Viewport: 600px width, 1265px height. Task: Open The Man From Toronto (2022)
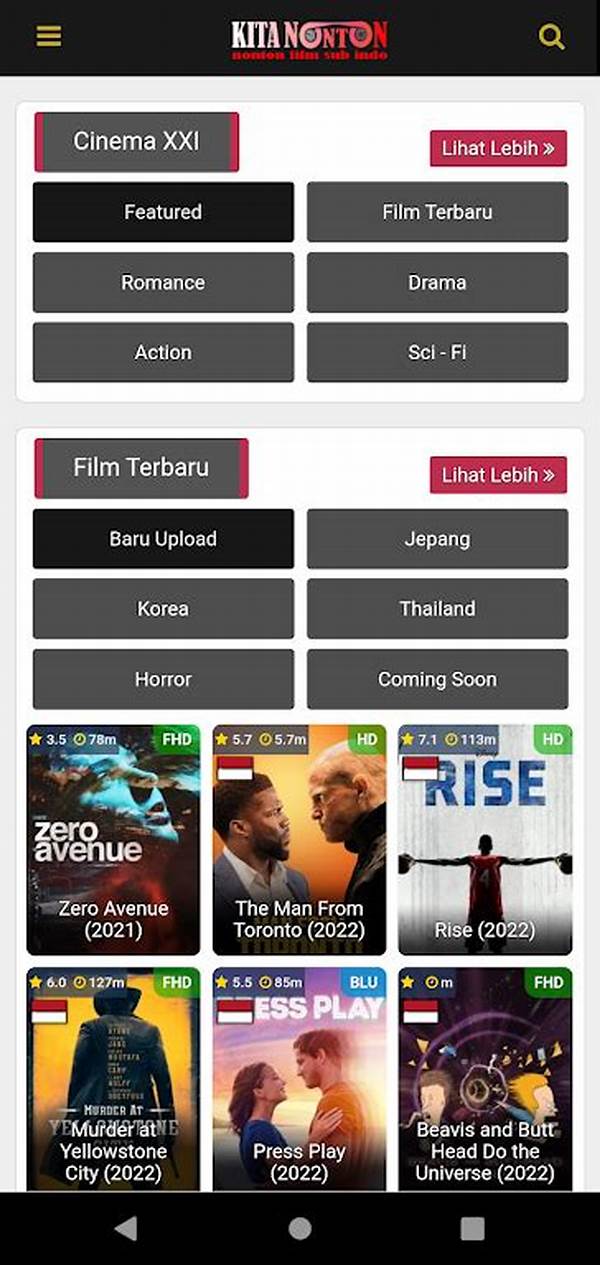coord(299,840)
